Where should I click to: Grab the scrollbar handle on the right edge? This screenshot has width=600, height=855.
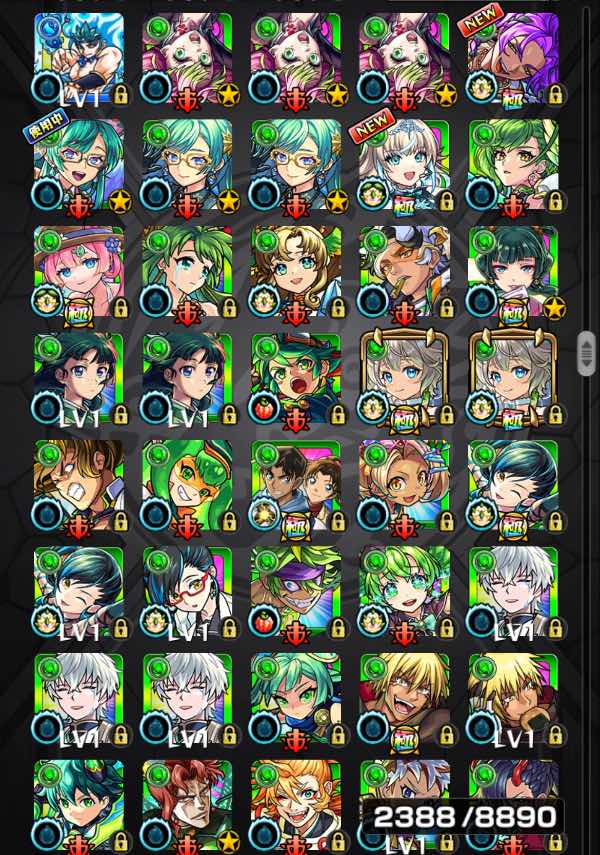tap(586, 353)
